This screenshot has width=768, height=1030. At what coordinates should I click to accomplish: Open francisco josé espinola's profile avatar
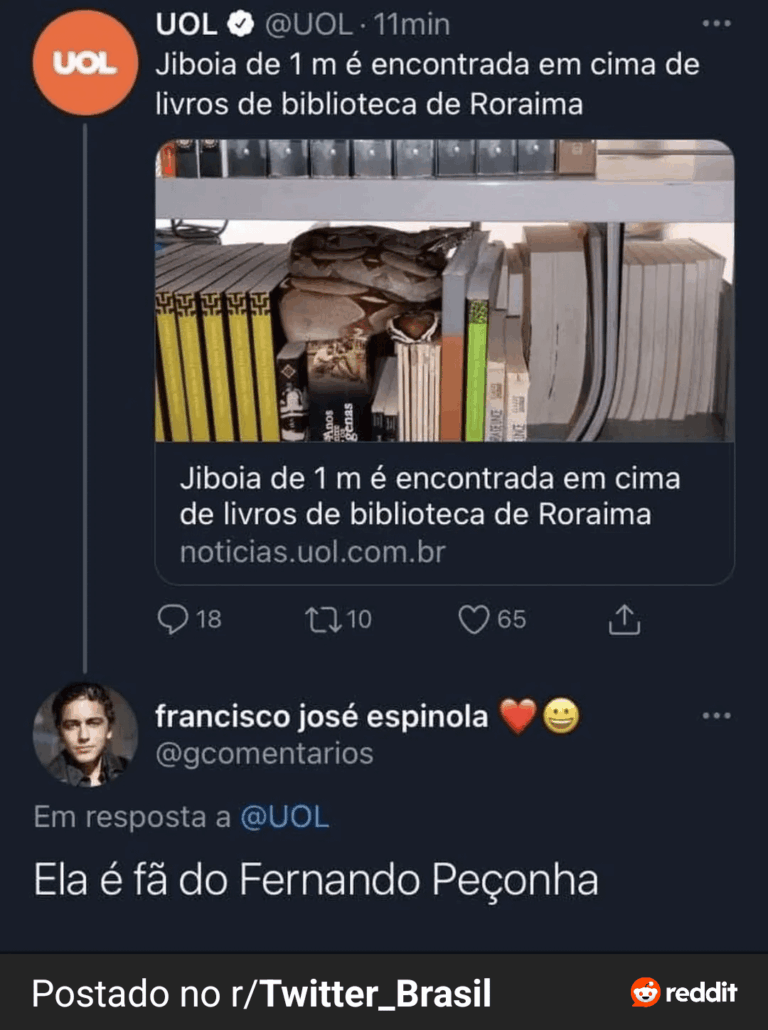85,735
